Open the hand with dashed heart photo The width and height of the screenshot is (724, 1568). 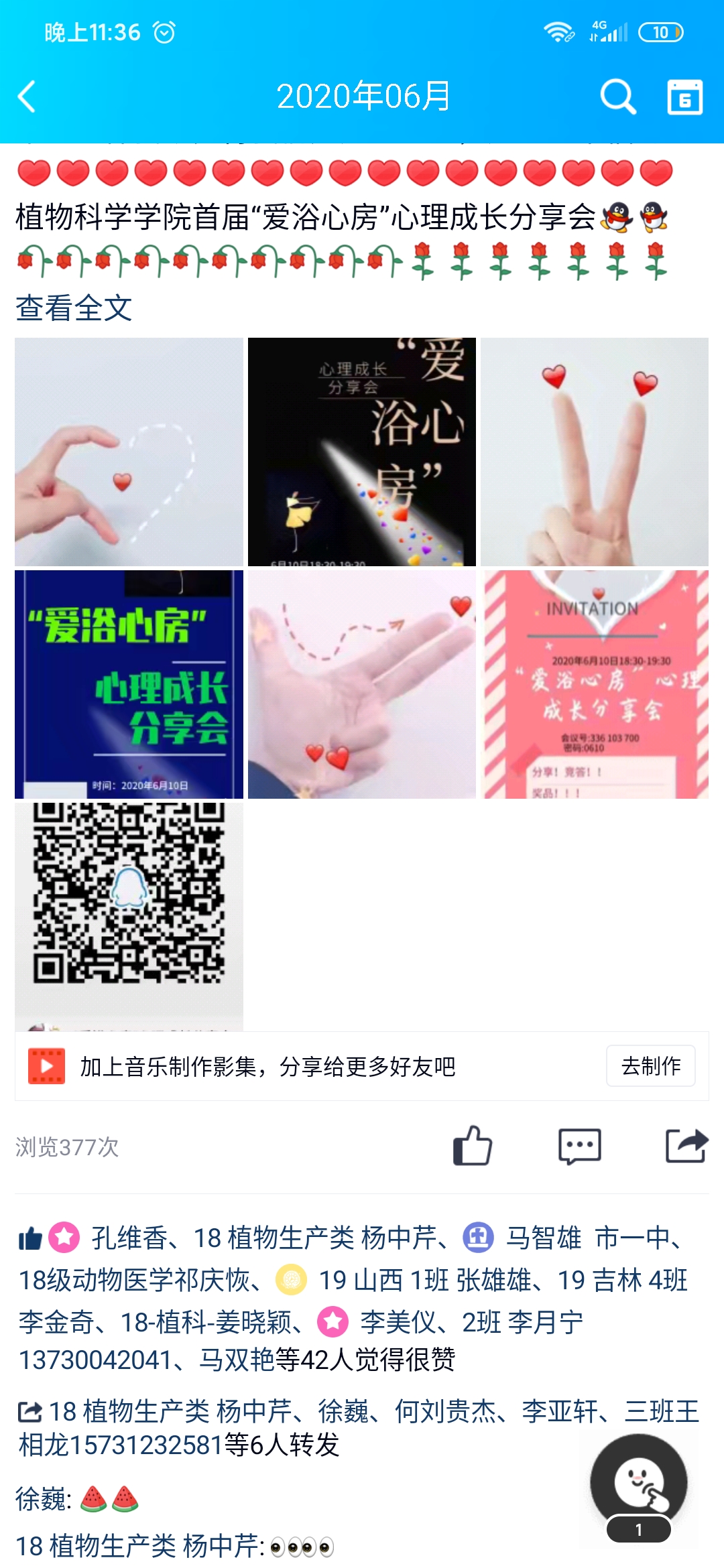(129, 452)
